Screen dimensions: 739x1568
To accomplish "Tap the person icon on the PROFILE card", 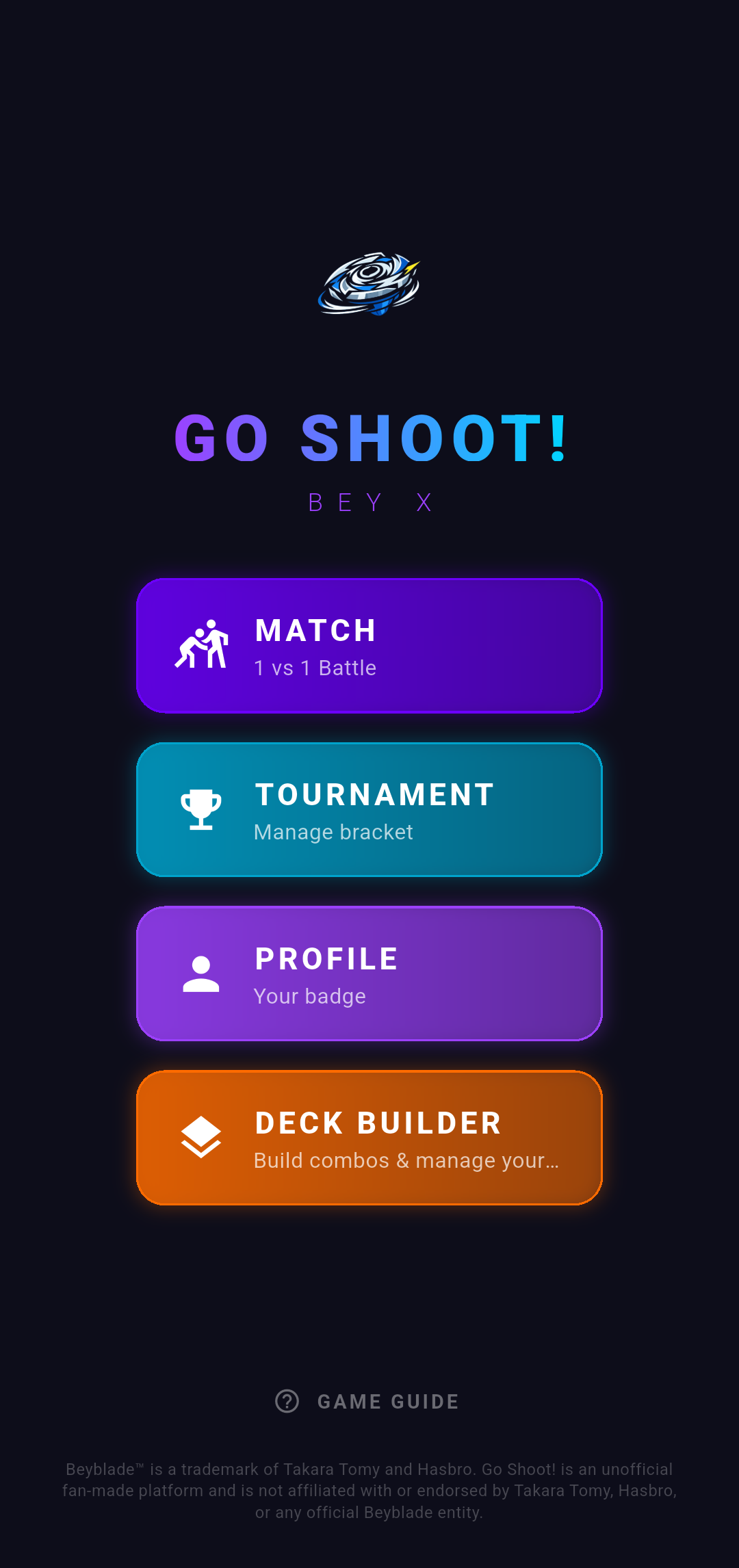I will [x=200, y=973].
